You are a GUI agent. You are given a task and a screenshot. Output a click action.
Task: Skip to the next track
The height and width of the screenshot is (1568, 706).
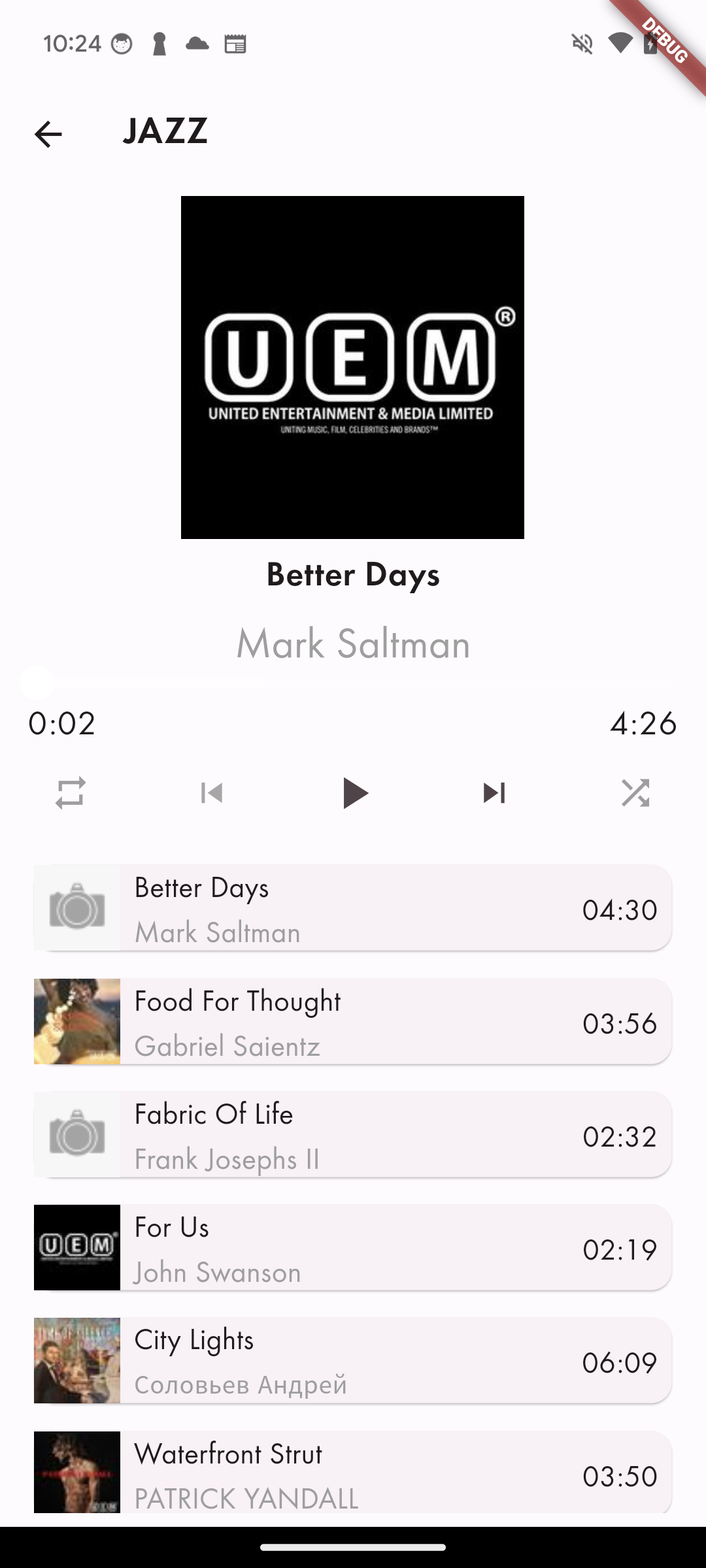[x=494, y=793]
